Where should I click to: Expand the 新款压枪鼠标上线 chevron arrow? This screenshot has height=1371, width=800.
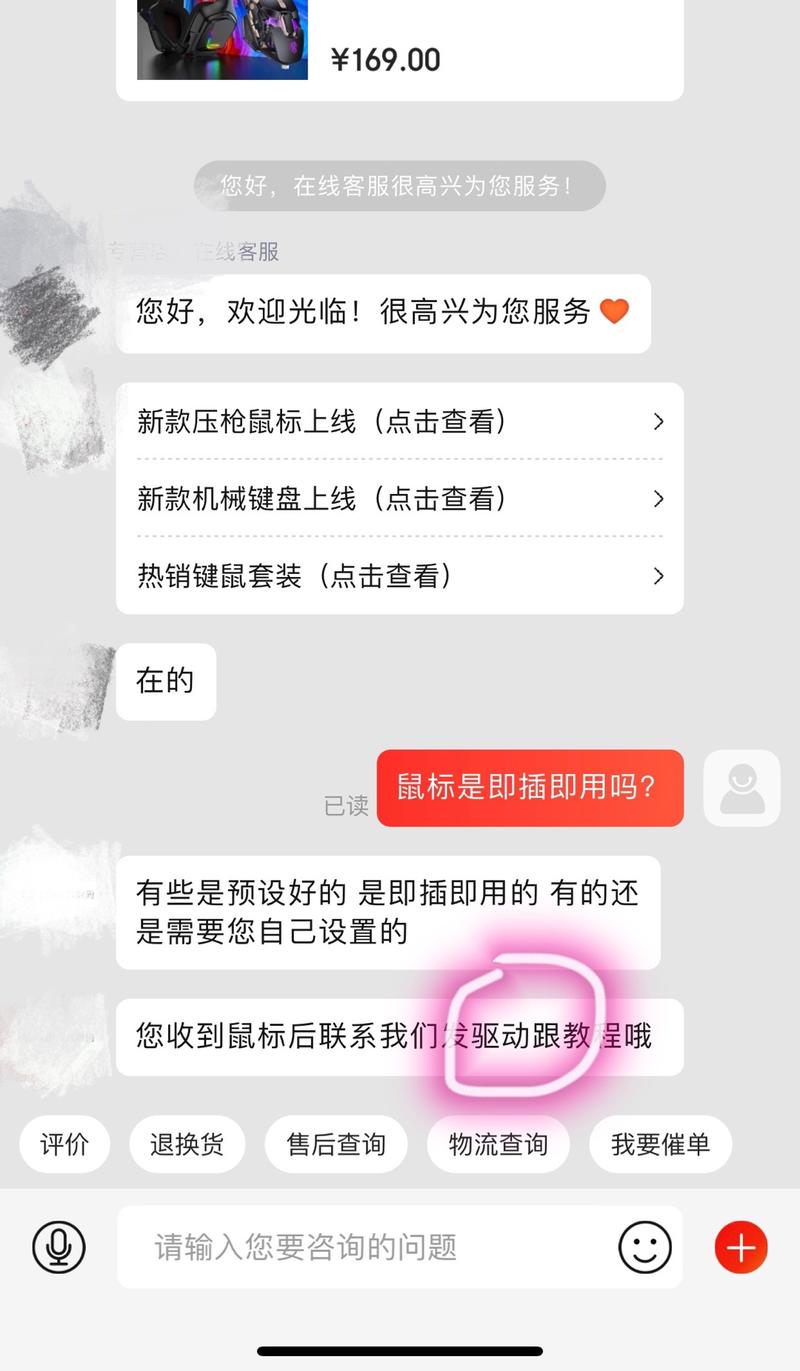click(658, 422)
